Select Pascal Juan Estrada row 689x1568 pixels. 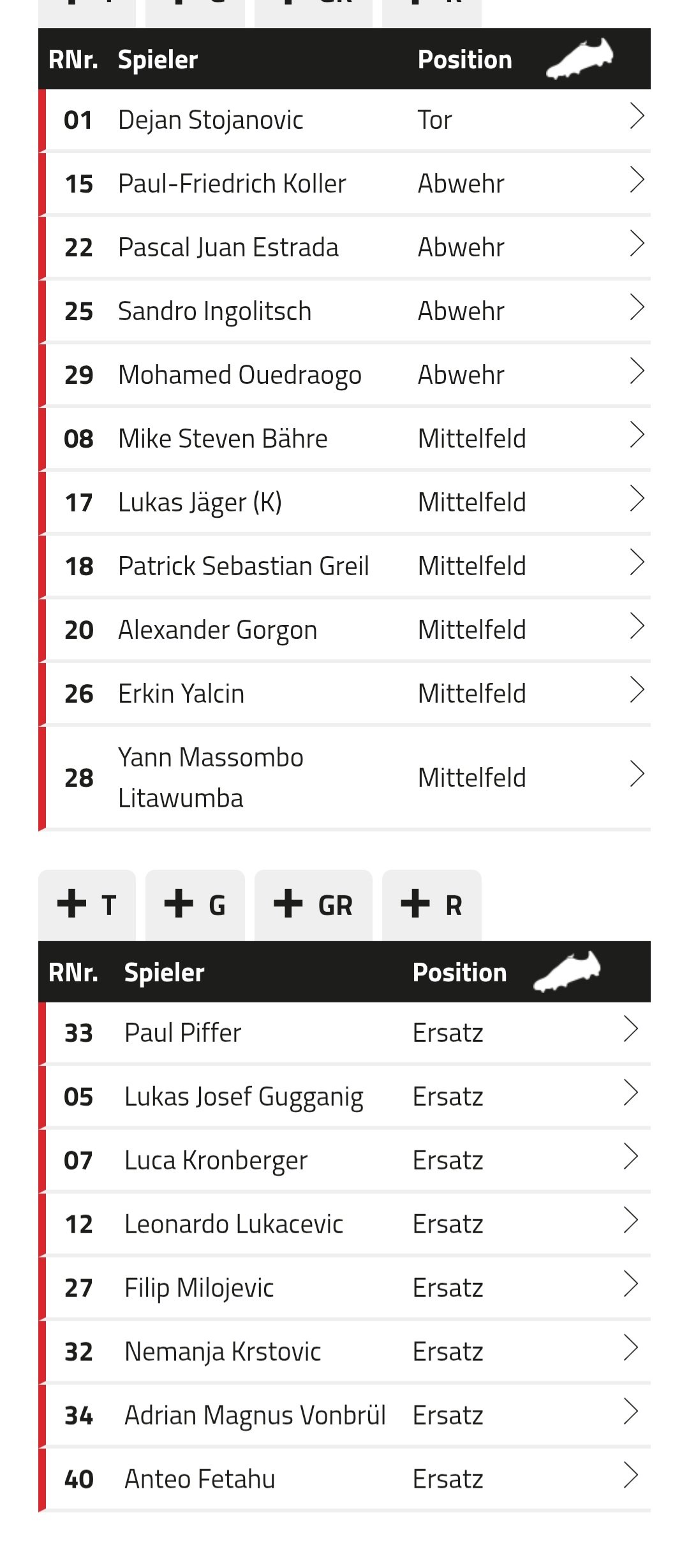(x=344, y=247)
